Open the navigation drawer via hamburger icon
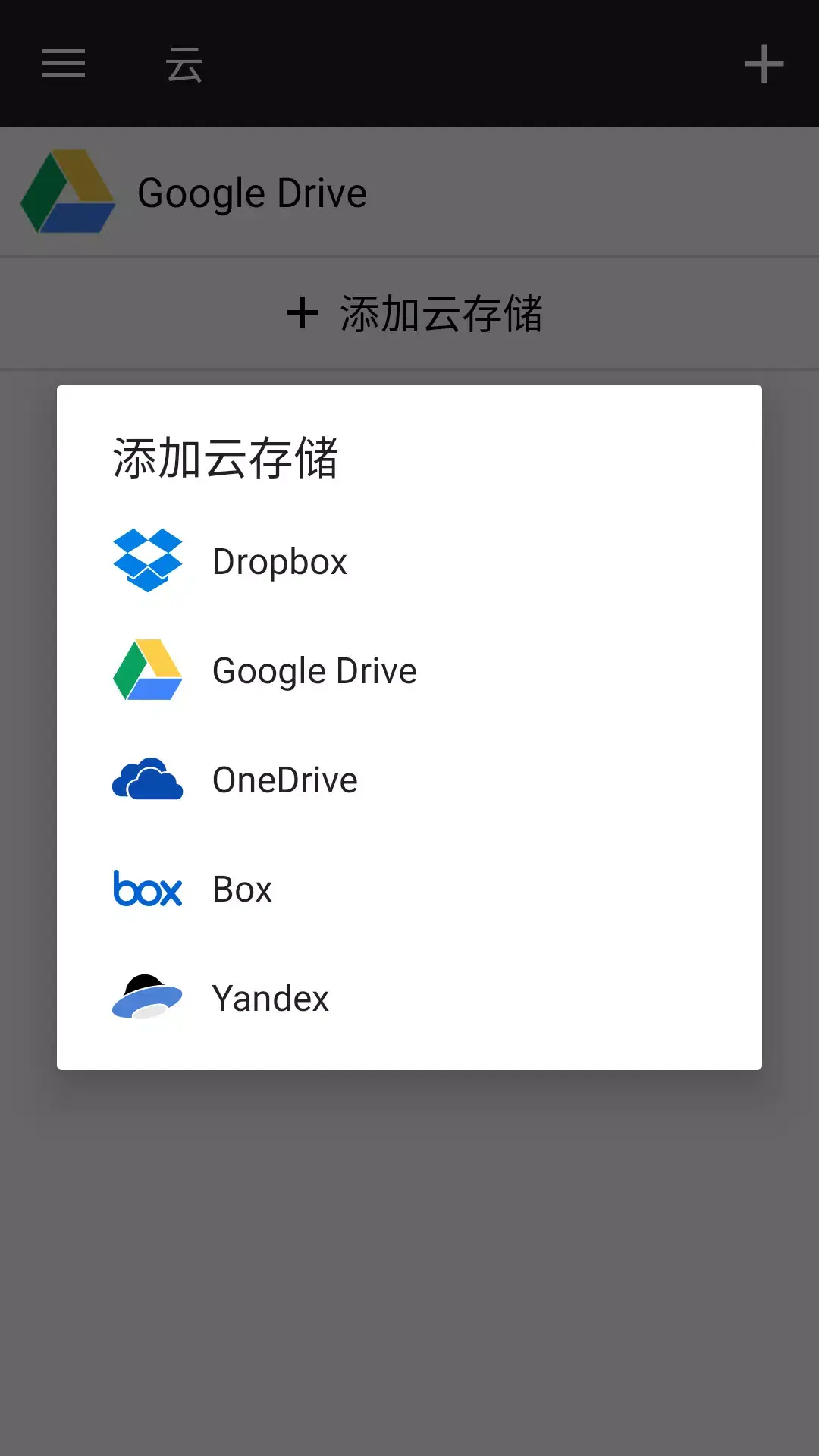 coord(63,64)
